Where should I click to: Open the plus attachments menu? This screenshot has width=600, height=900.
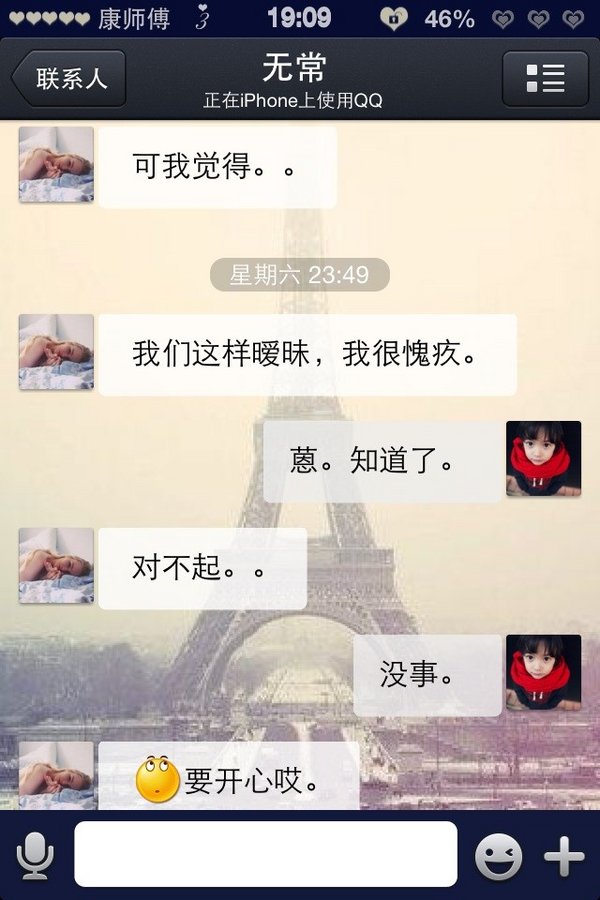pyautogui.click(x=564, y=856)
